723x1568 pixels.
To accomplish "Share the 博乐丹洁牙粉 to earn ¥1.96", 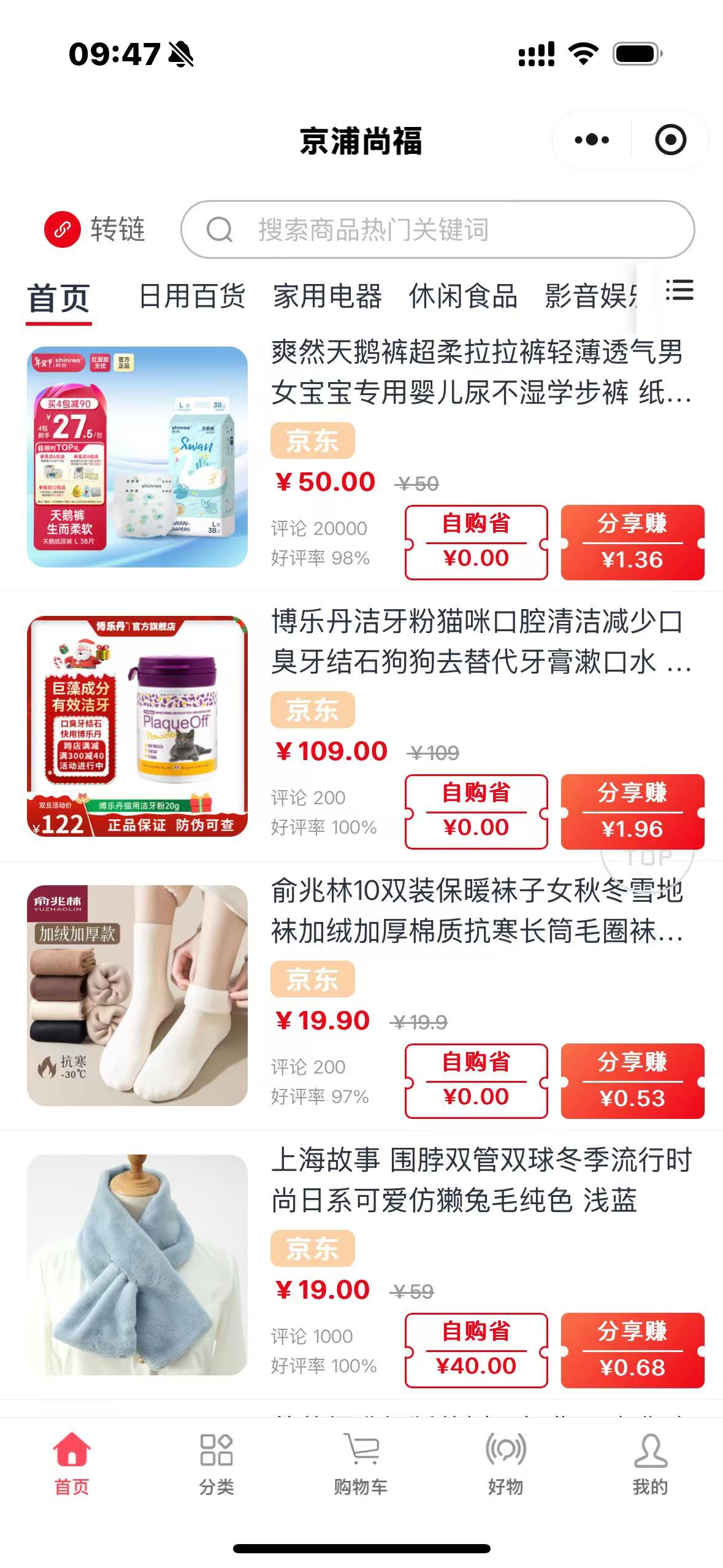I will [x=632, y=812].
